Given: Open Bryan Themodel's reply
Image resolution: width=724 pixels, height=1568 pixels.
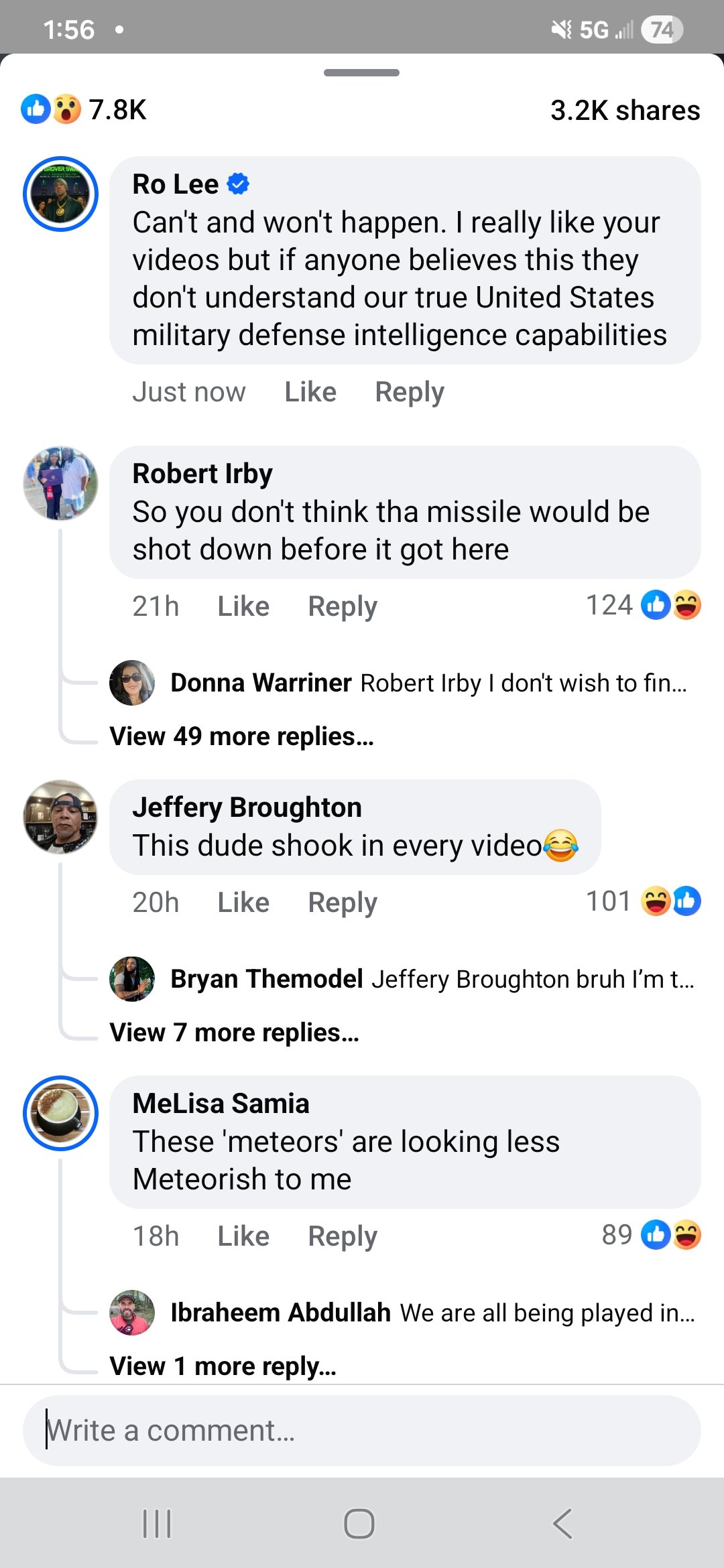Looking at the screenshot, I should tap(432, 979).
